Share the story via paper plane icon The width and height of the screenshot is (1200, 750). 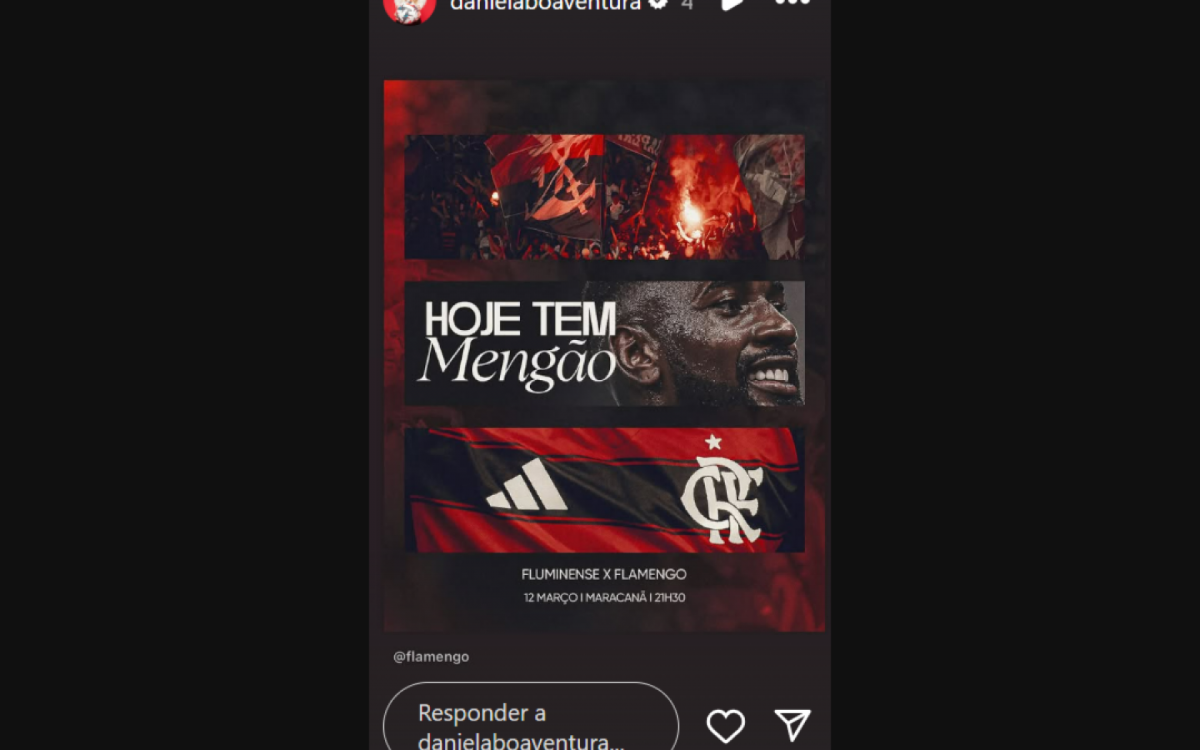click(792, 725)
